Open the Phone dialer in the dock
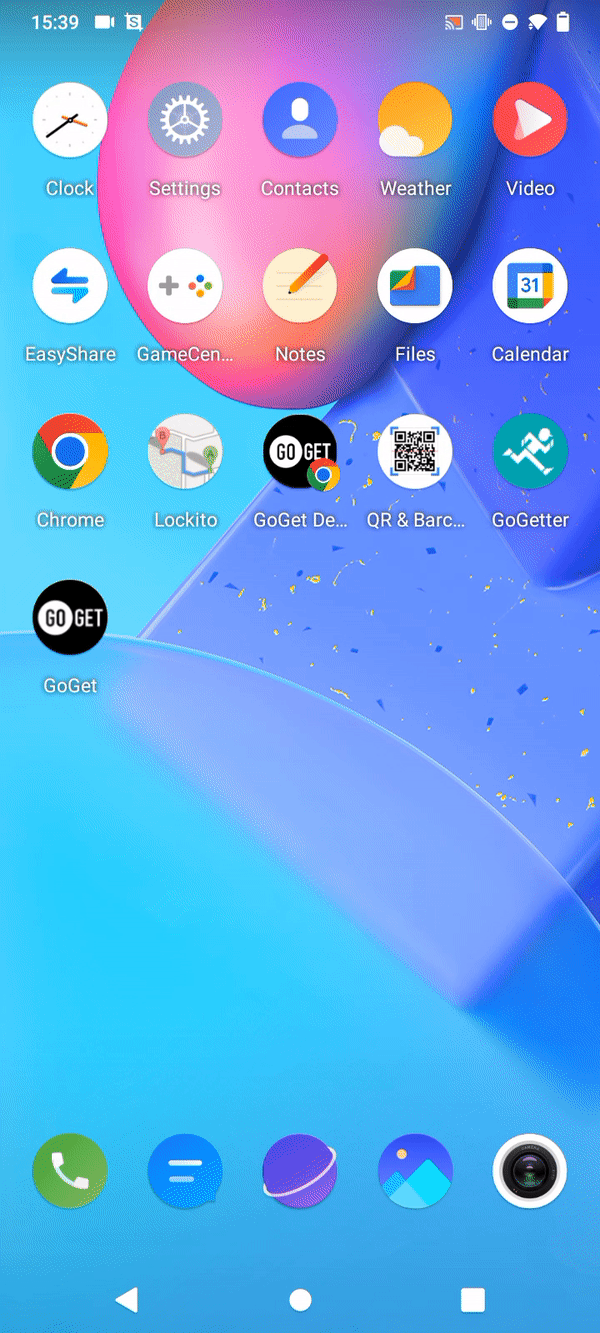Image resolution: width=600 pixels, height=1333 pixels. pos(70,1172)
